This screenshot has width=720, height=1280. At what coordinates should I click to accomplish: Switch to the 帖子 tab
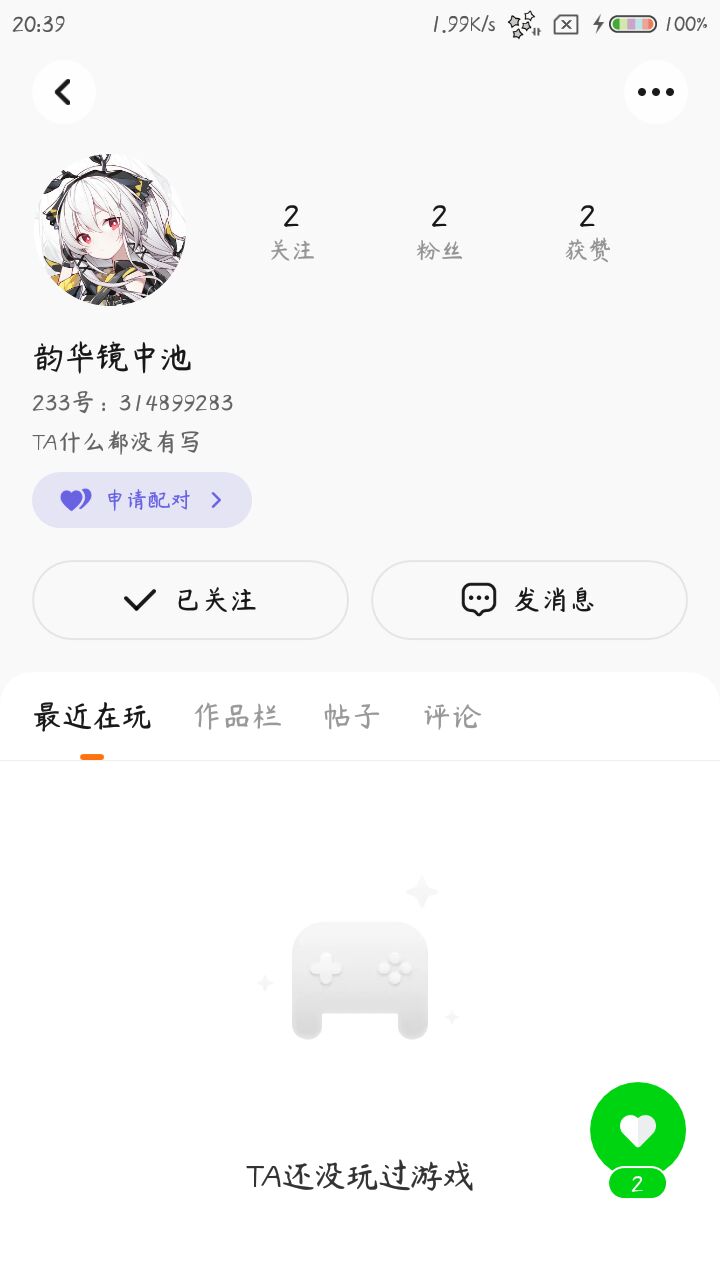point(352,717)
